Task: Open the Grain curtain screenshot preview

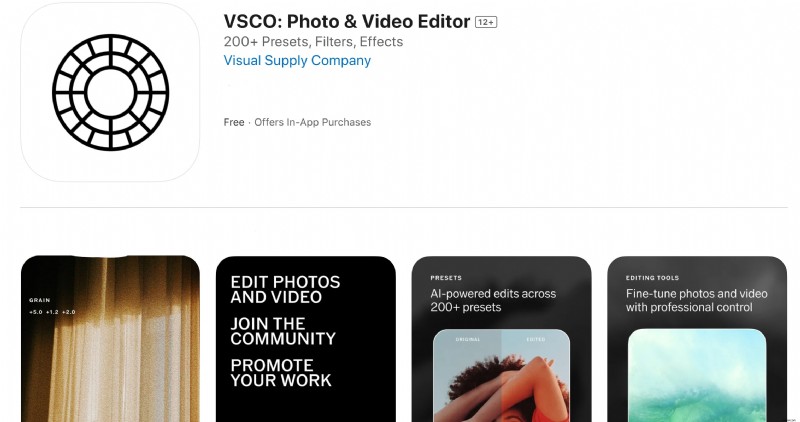Action: tap(110, 340)
